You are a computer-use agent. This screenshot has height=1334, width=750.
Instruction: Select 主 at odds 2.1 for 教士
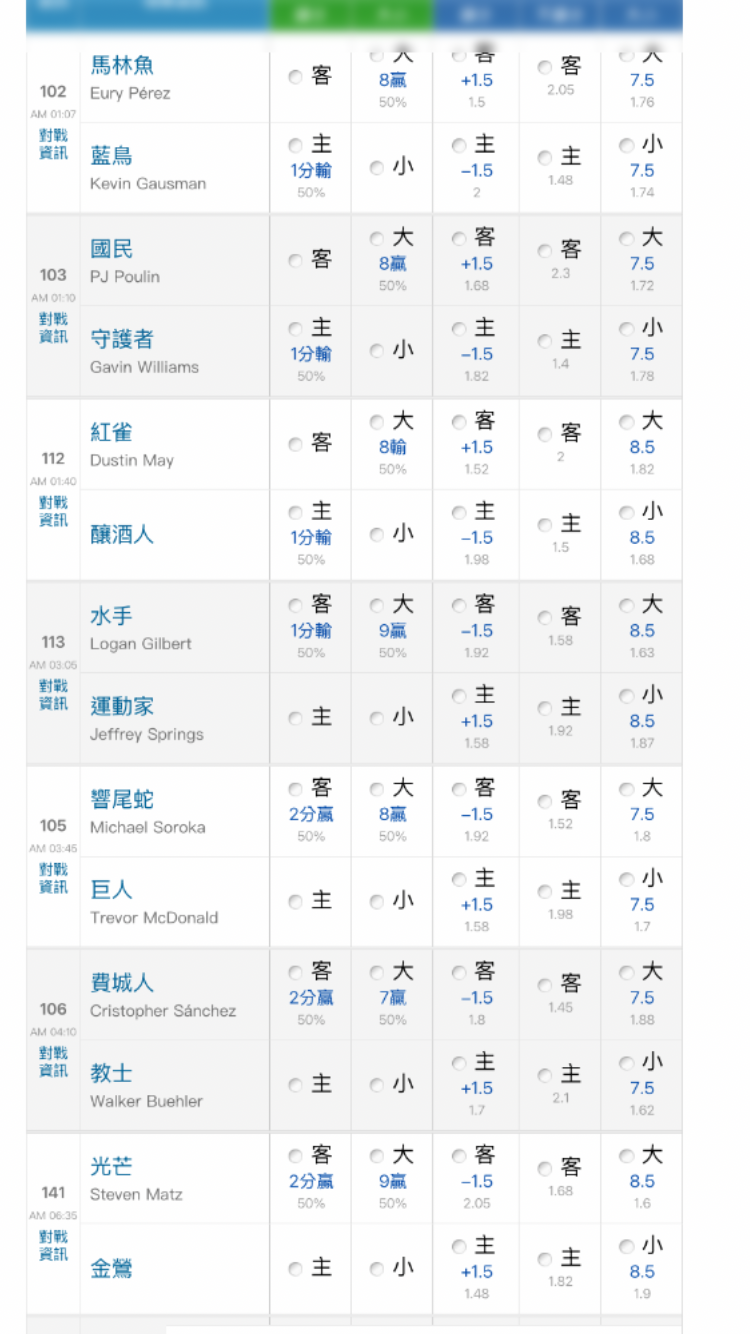click(x=560, y=1085)
